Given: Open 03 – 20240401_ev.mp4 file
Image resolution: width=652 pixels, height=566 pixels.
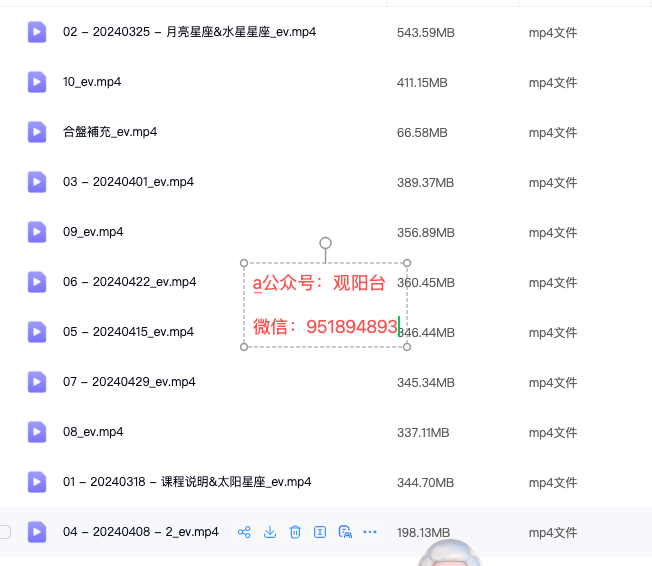Looking at the screenshot, I should pyautogui.click(x=128, y=182).
